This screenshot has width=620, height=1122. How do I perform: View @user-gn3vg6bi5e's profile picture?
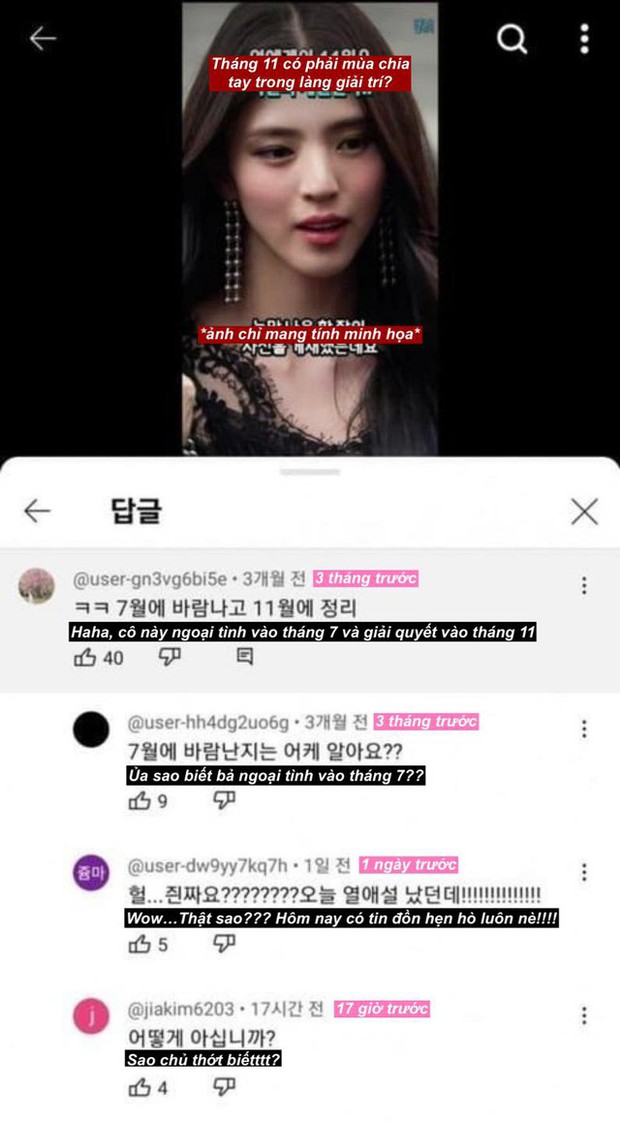(37, 587)
